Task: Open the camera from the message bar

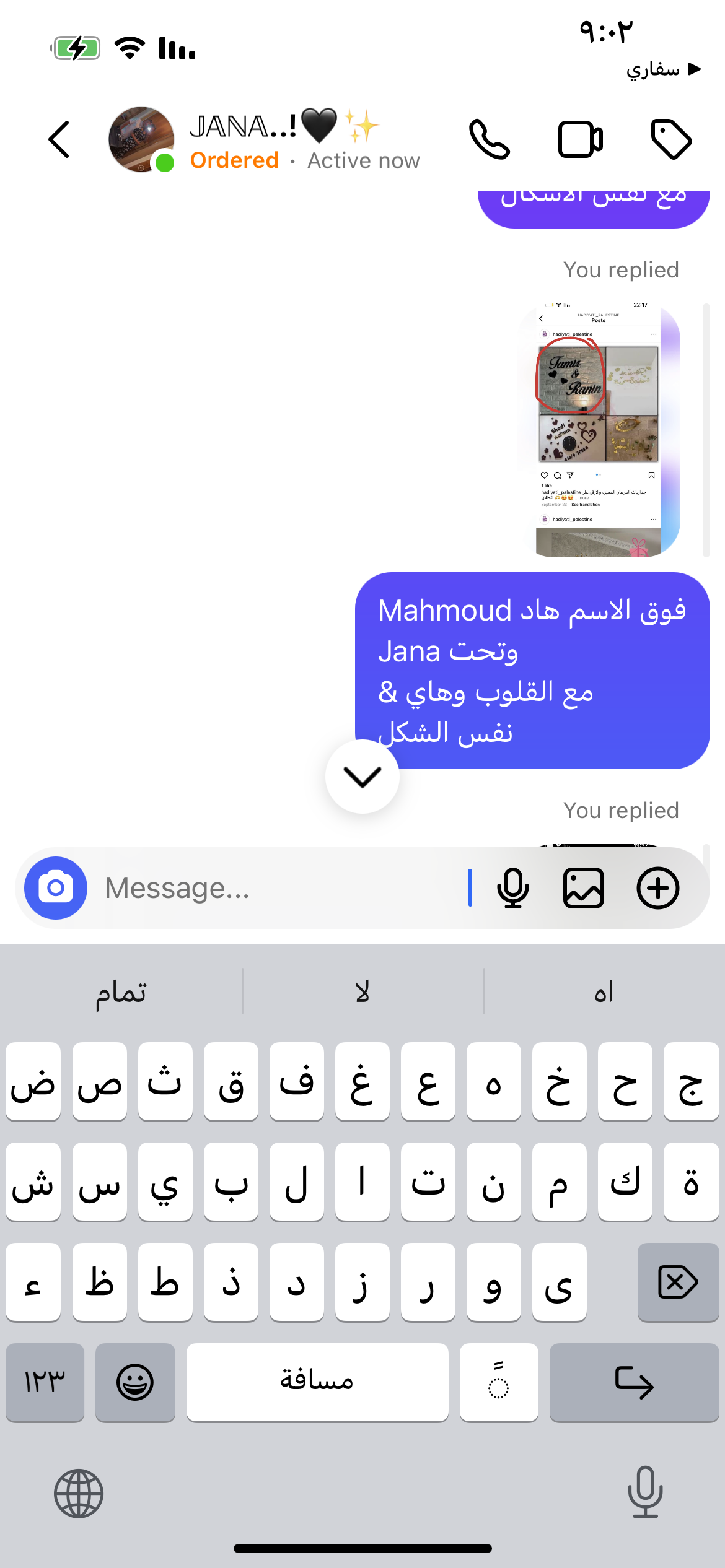Action: tap(56, 887)
